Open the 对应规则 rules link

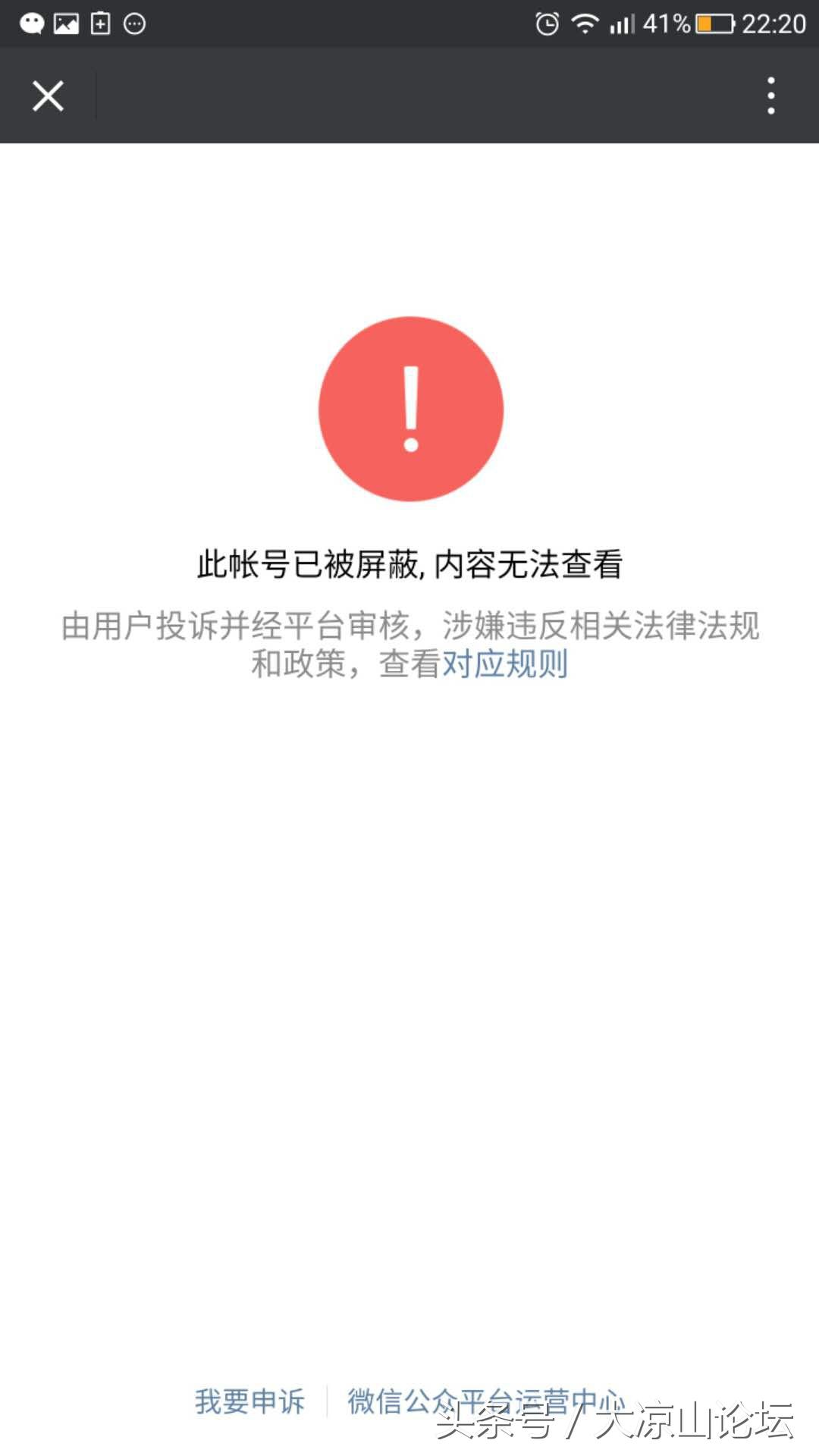pyautogui.click(x=504, y=666)
